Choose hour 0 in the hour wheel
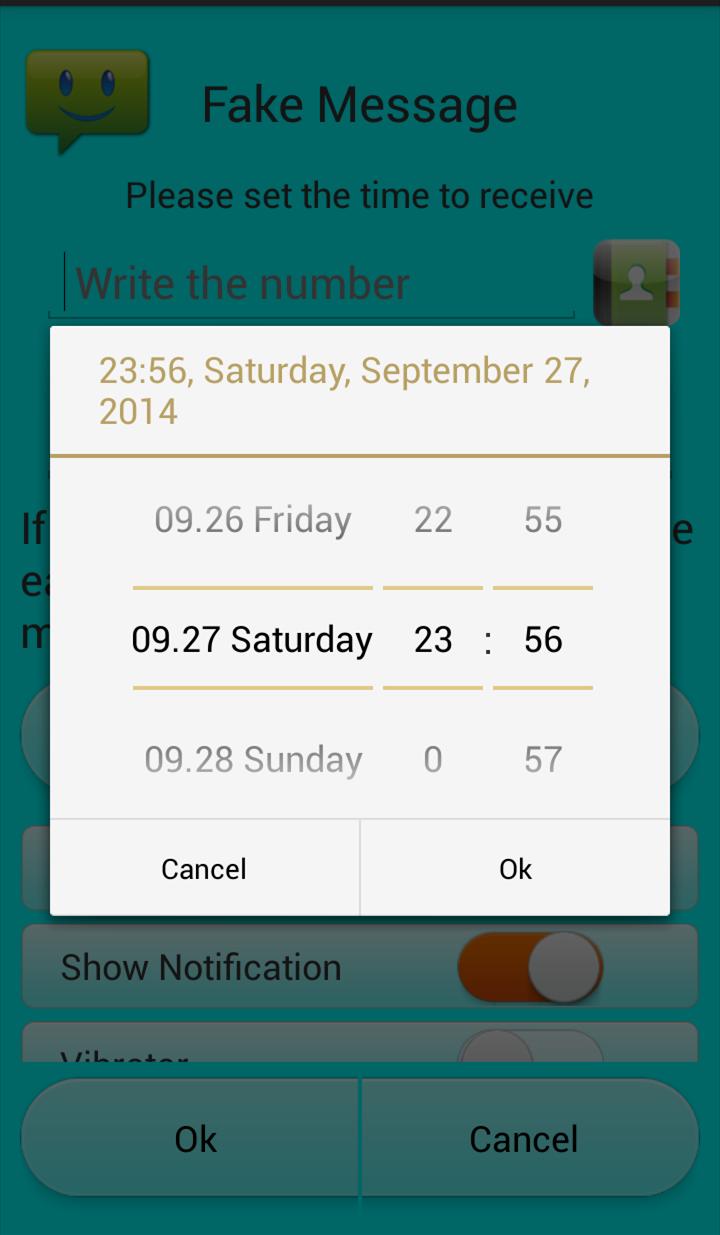The width and height of the screenshot is (720, 1235). tap(433, 760)
